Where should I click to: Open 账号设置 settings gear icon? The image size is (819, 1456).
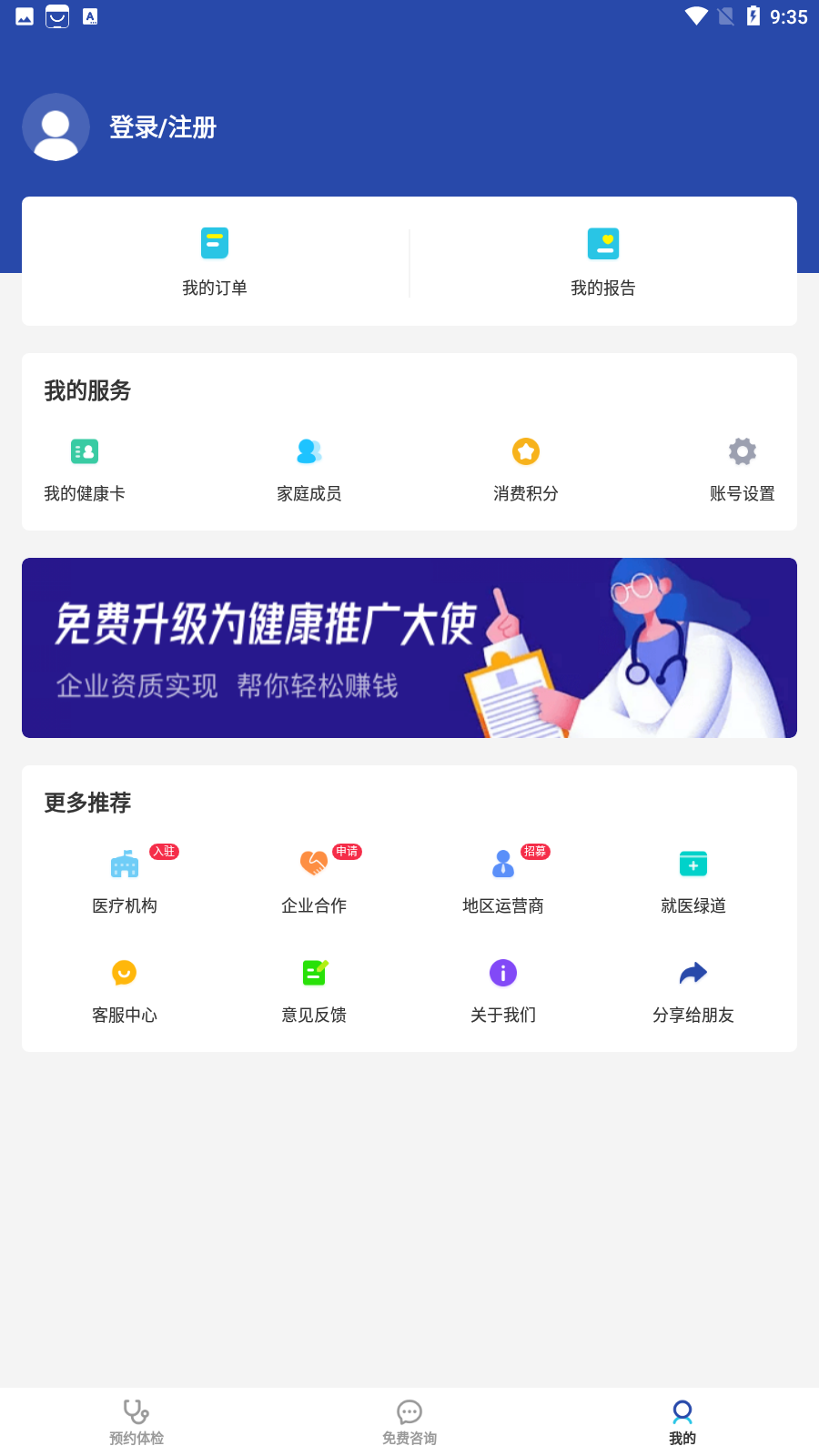click(x=741, y=451)
